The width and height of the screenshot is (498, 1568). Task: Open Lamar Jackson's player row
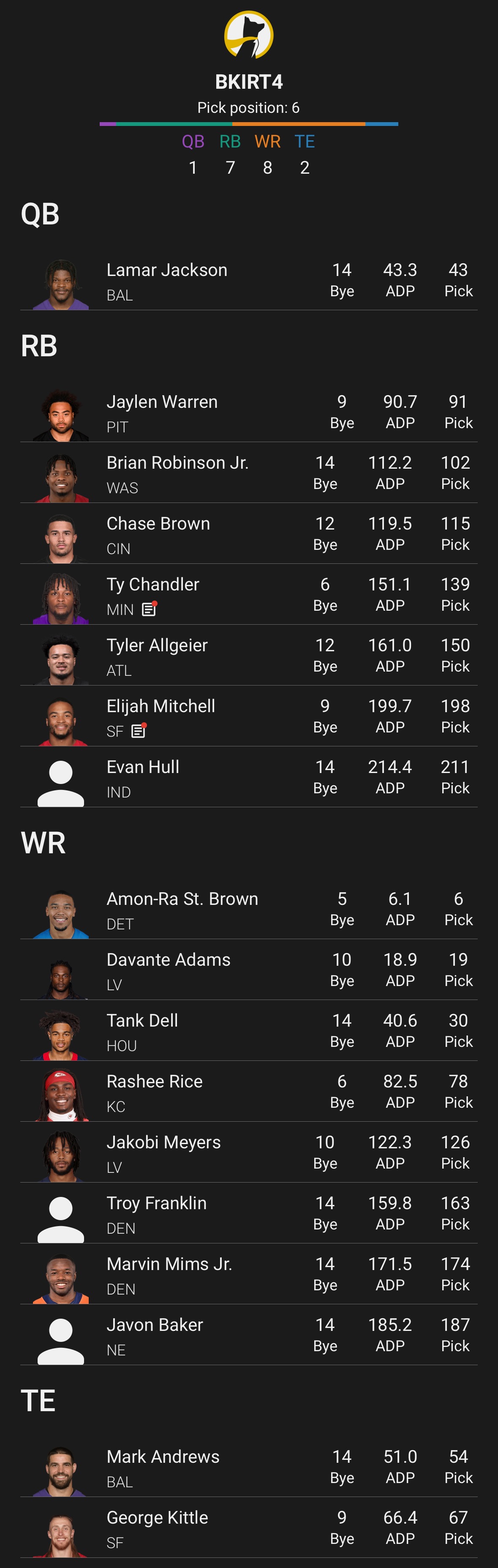[249, 281]
